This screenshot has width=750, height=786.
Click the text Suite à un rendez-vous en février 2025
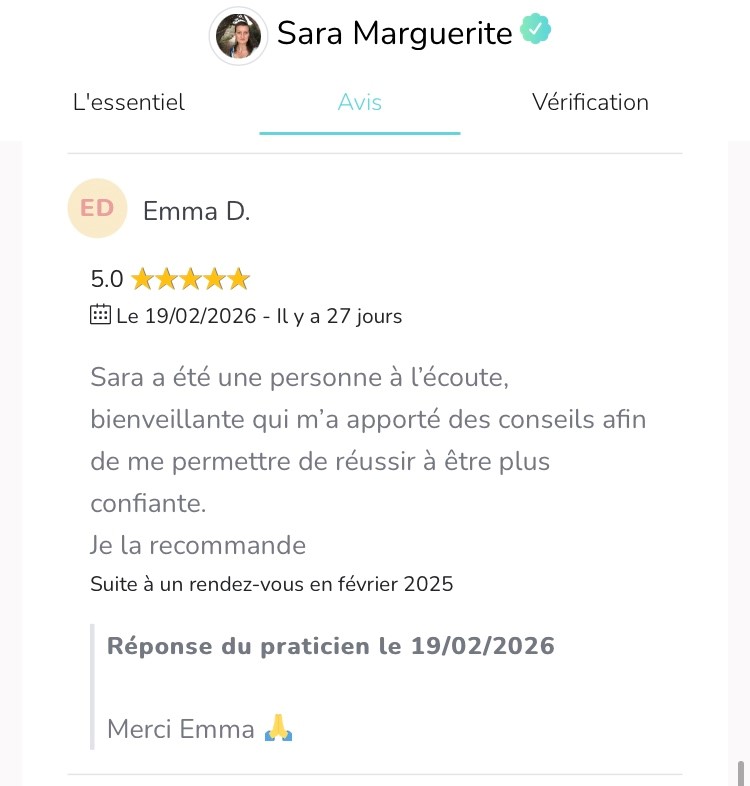[271, 584]
